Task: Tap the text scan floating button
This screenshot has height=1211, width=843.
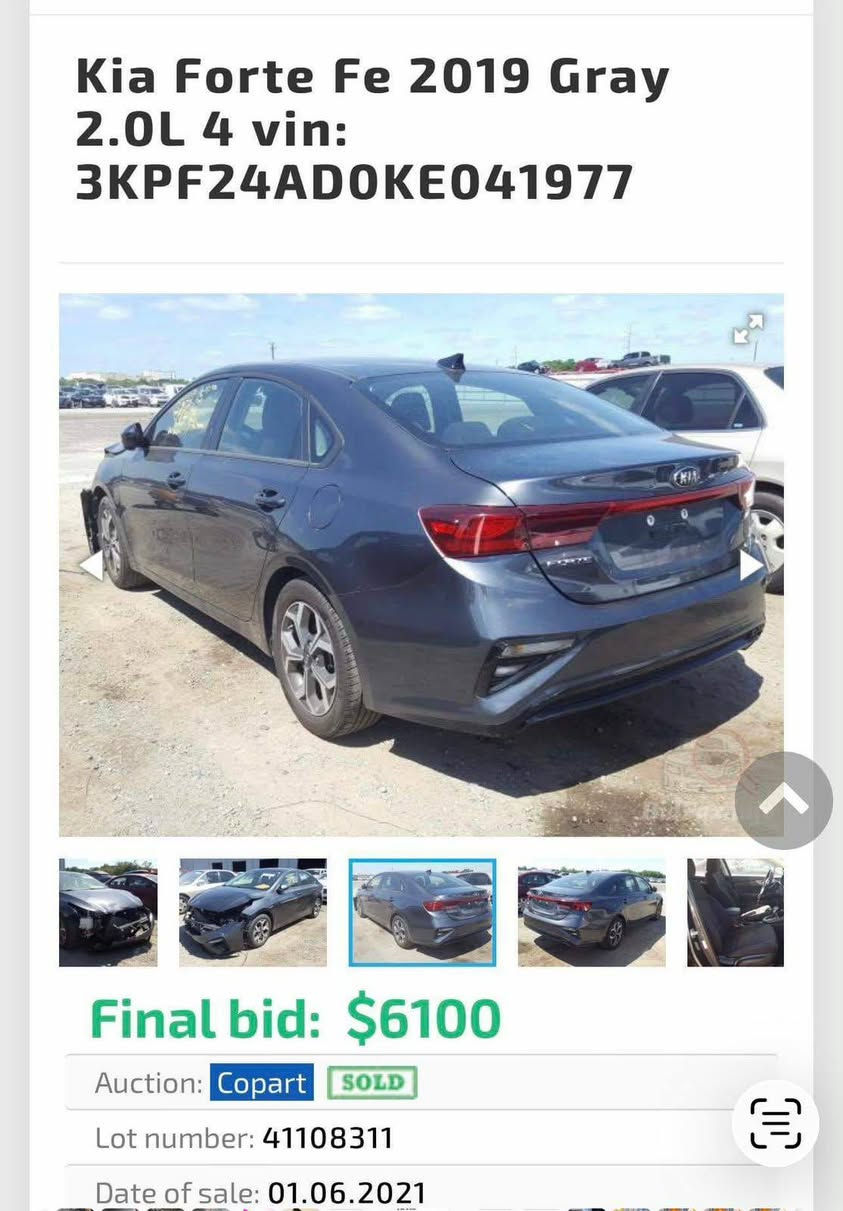Action: pos(775,1123)
